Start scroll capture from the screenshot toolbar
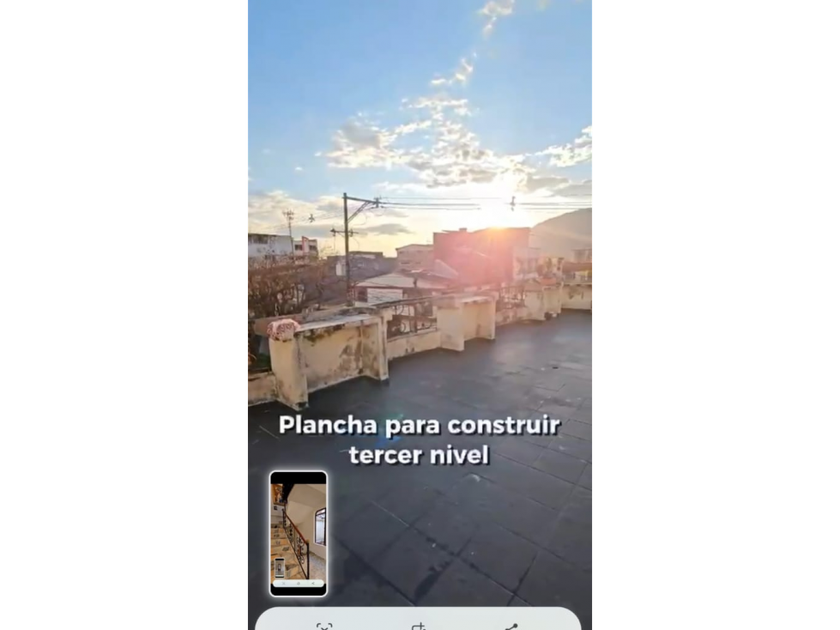The width and height of the screenshot is (840, 630). (x=324, y=626)
